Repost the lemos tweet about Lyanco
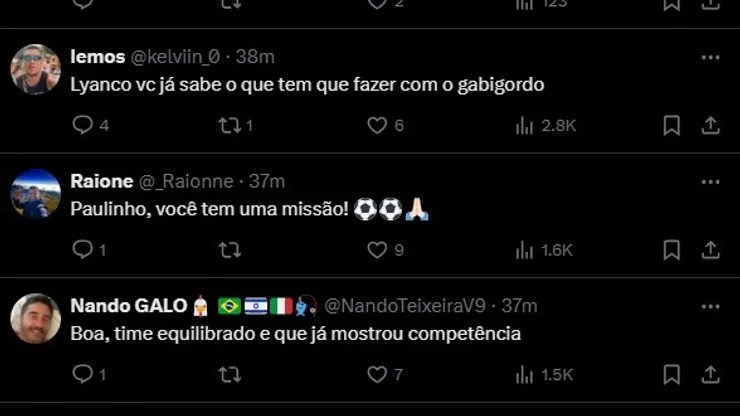 tap(229, 125)
